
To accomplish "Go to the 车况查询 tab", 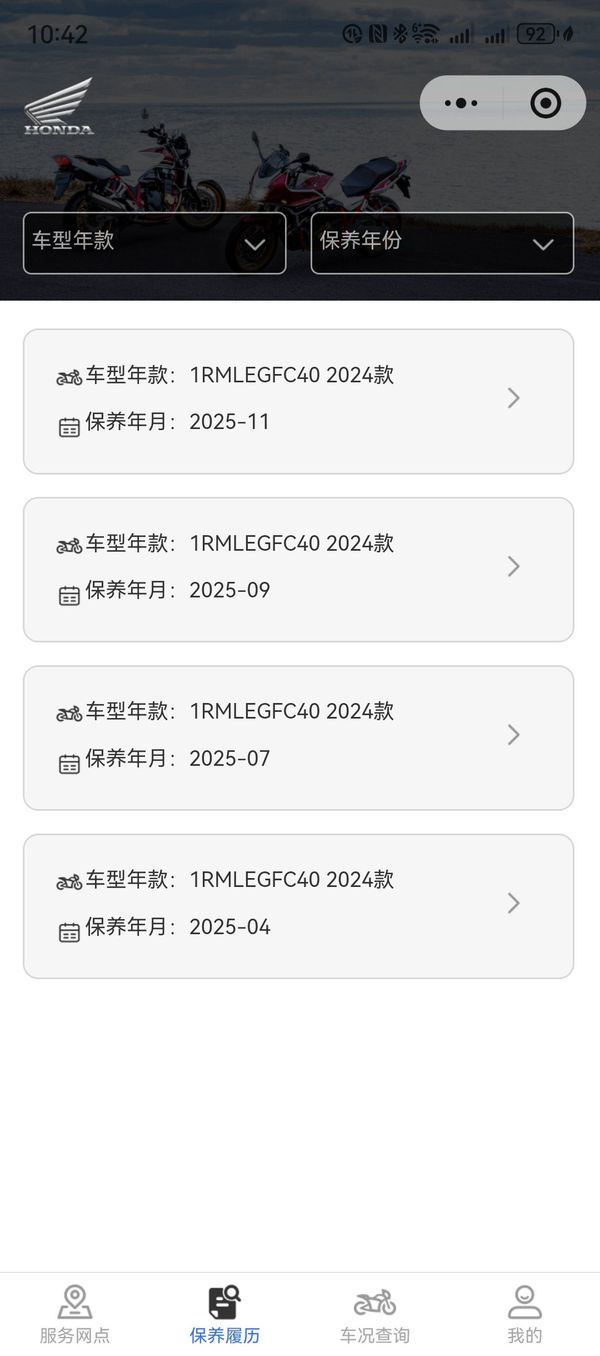I will click(x=375, y=1314).
